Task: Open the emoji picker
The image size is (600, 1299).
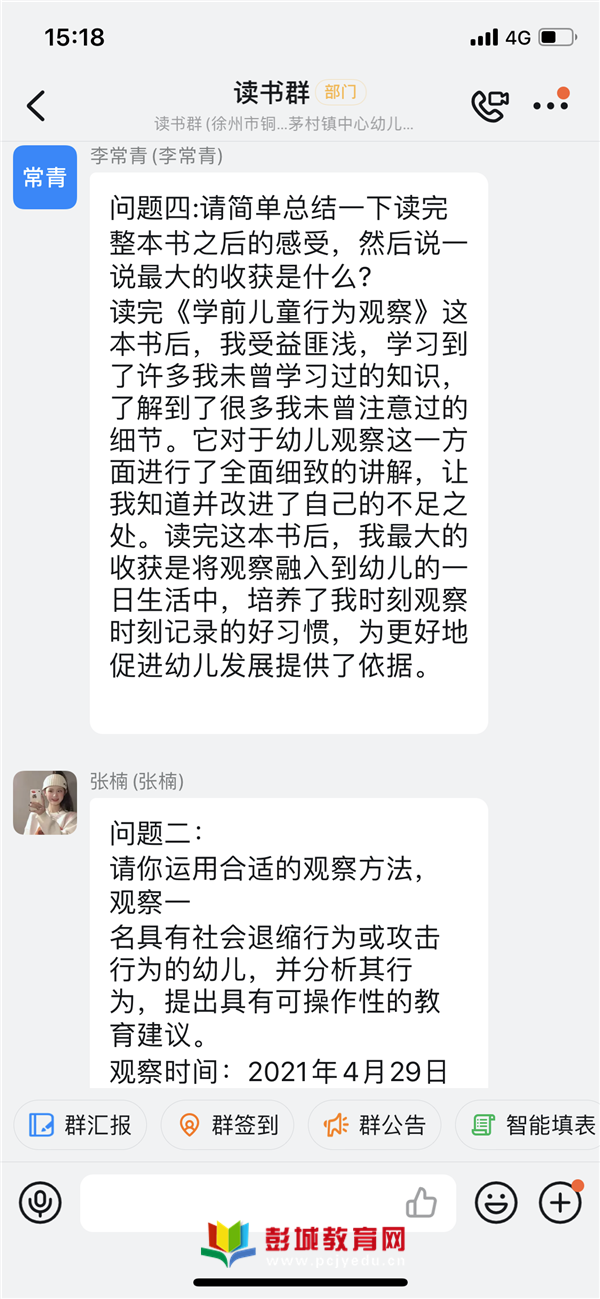Action: [x=496, y=1202]
